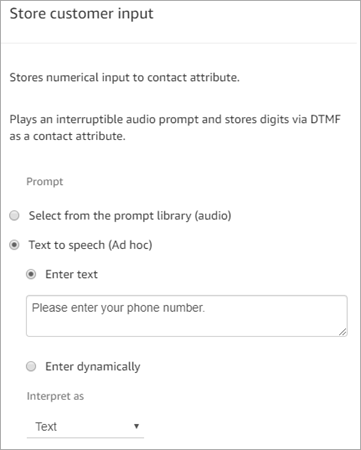Tap the phone number prompt text box
The width and height of the screenshot is (361, 450).
tap(187, 316)
